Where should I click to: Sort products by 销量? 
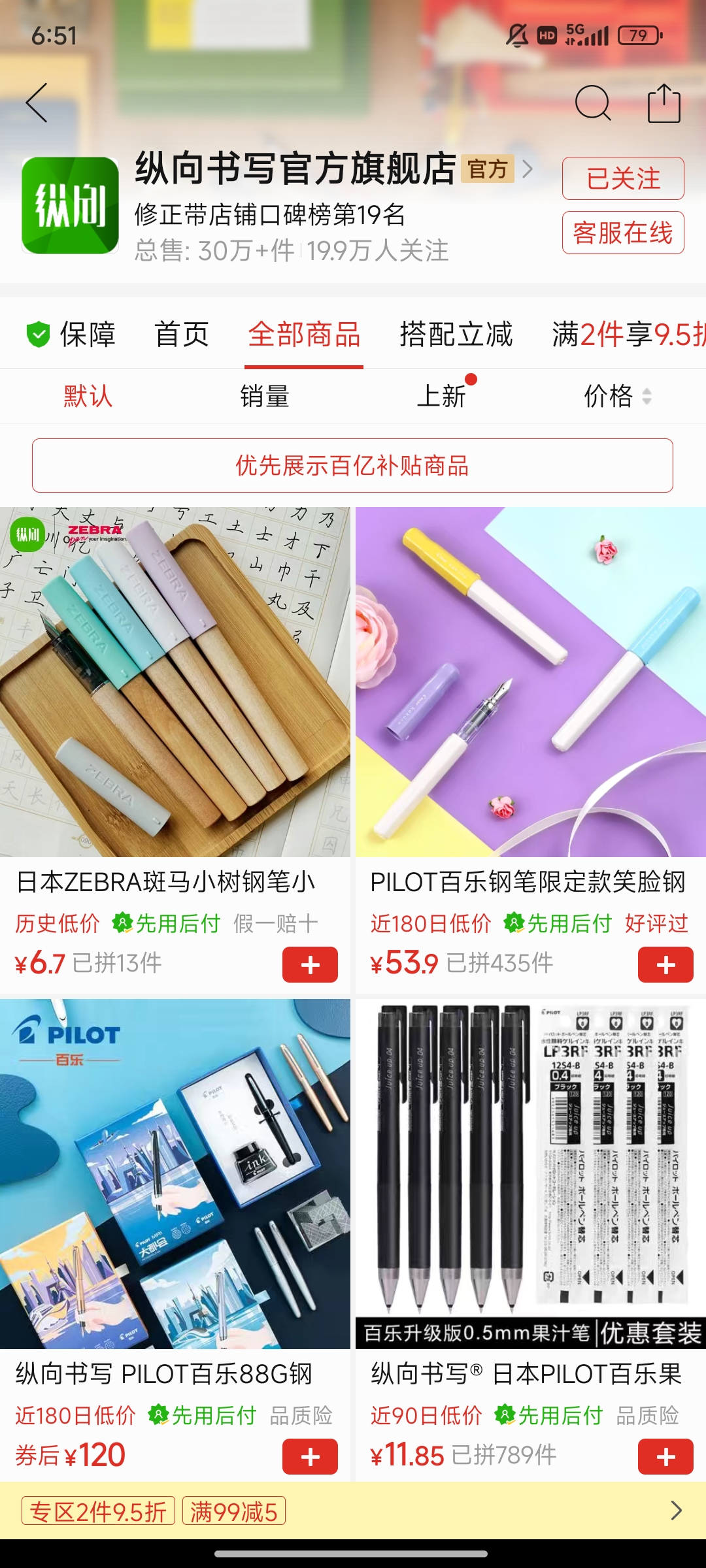pyautogui.click(x=264, y=397)
